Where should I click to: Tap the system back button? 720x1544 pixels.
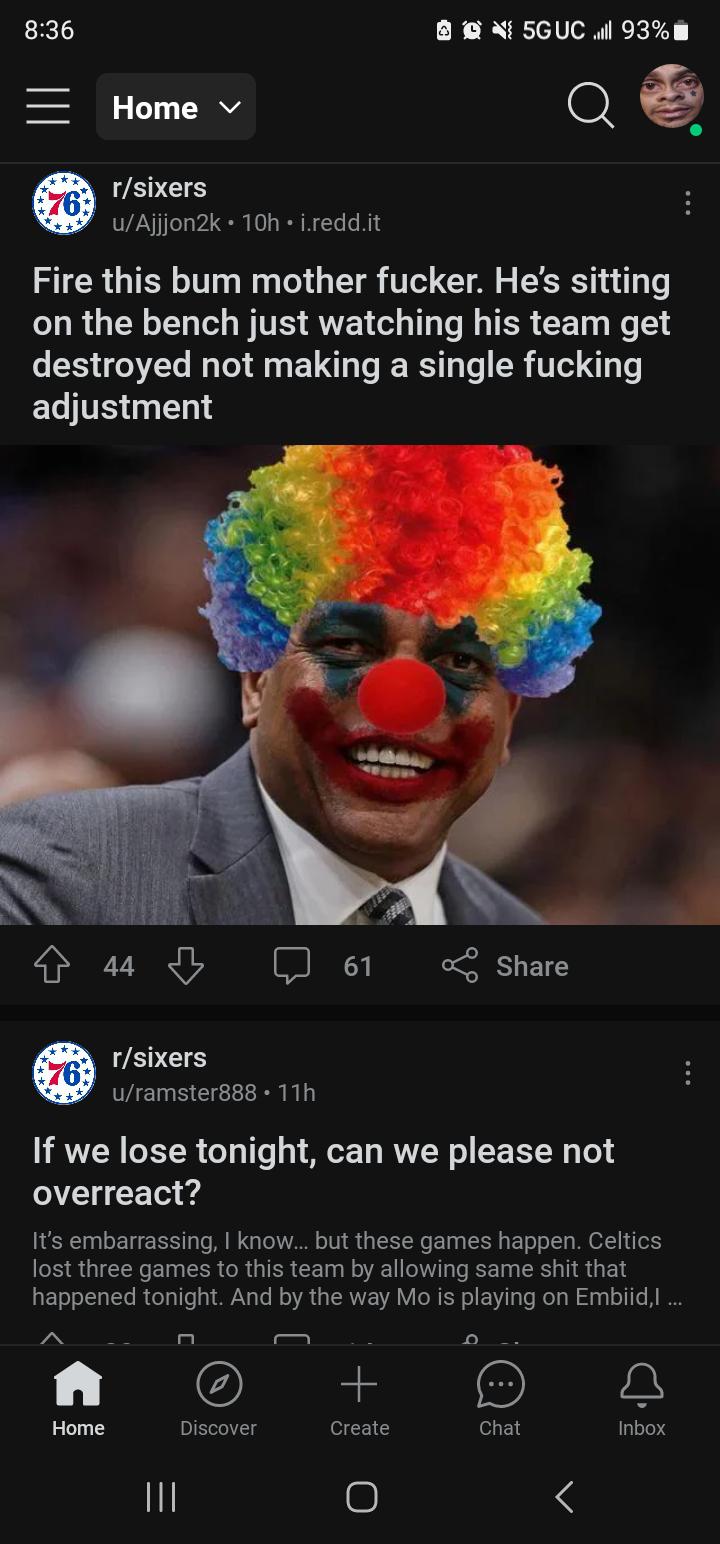pyautogui.click(x=564, y=1496)
